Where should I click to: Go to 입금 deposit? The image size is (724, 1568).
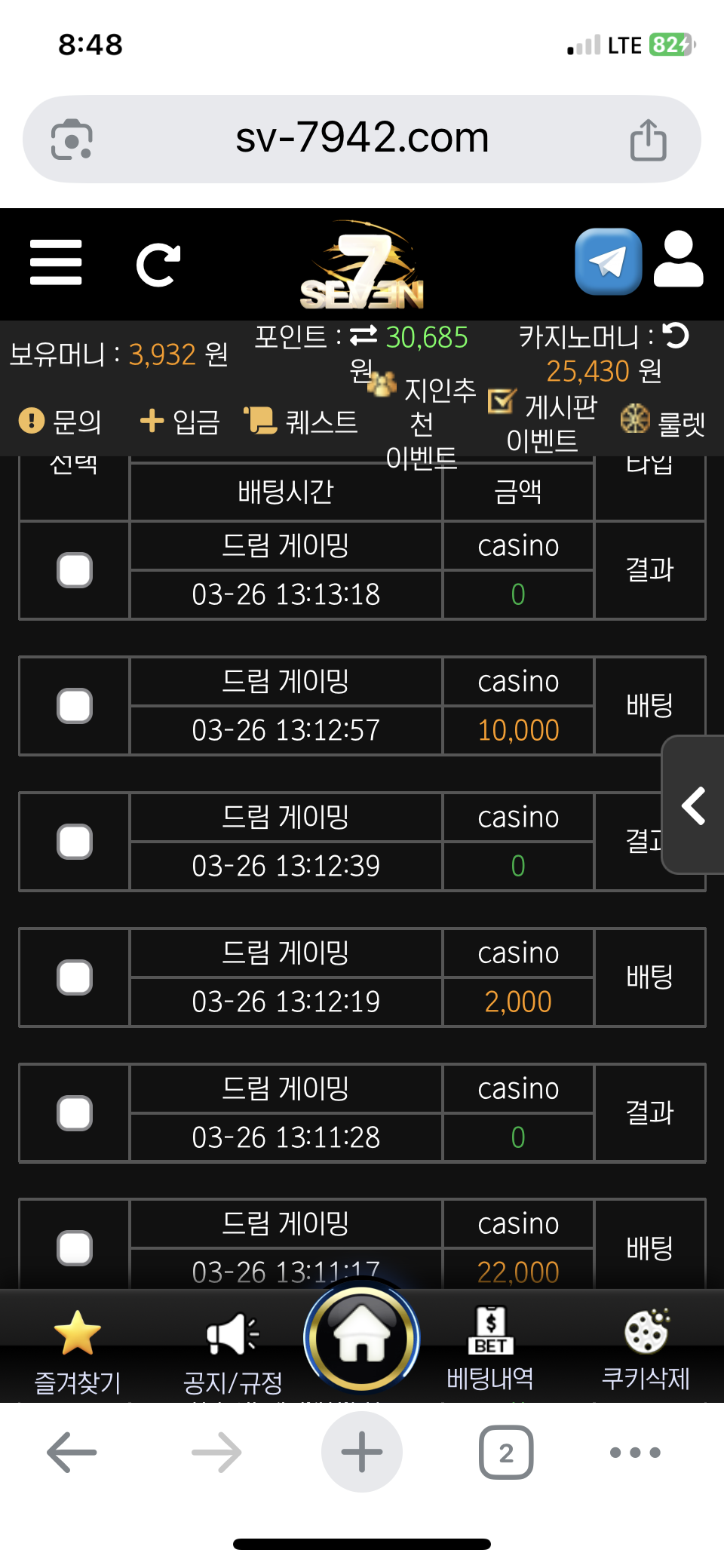click(x=180, y=421)
